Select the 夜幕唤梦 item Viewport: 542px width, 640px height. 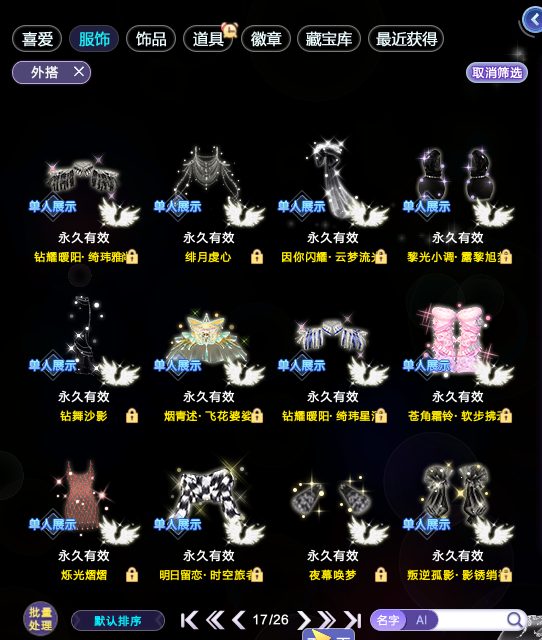pyautogui.click(x=333, y=519)
